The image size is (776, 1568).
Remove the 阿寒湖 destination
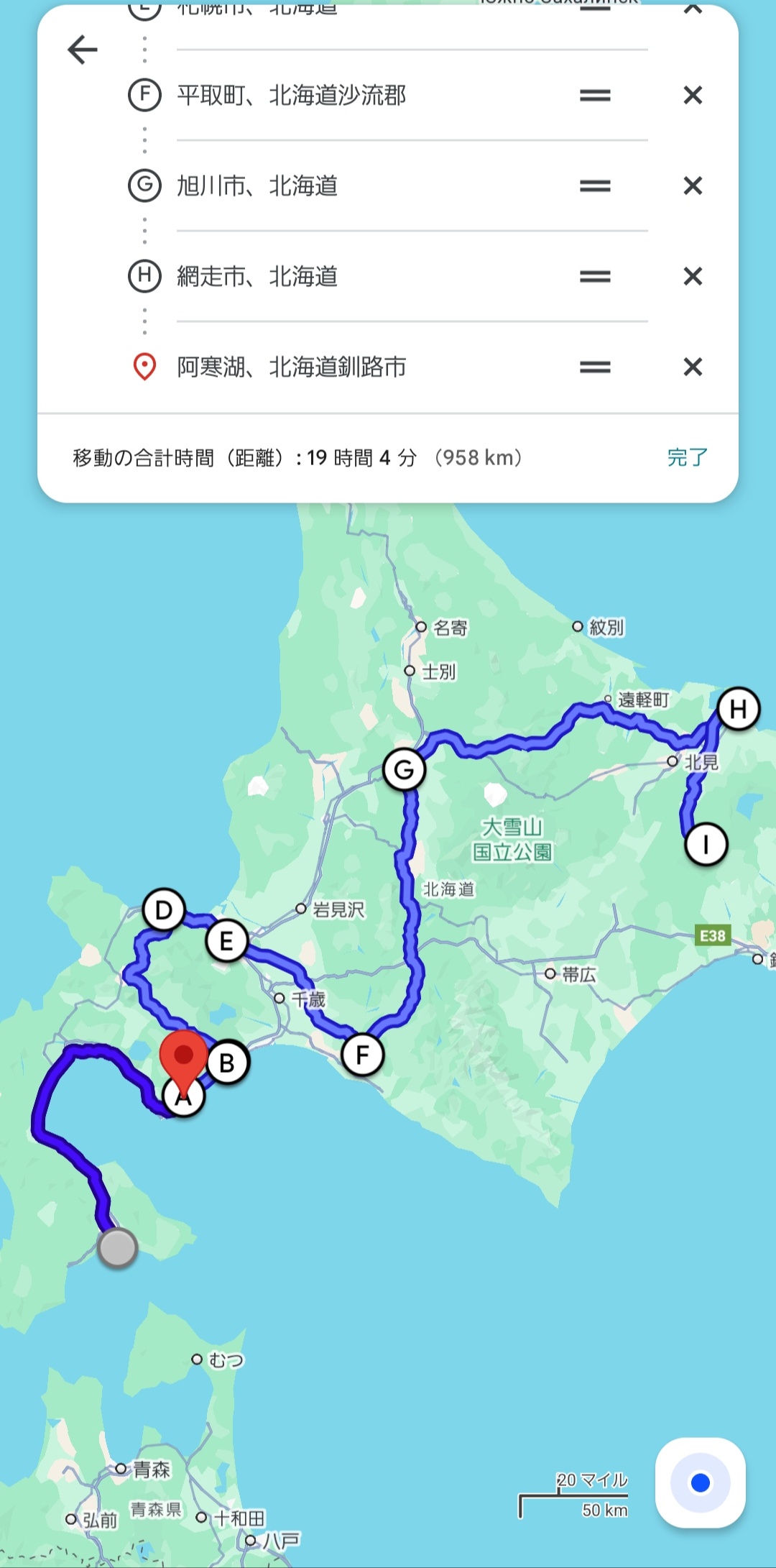(x=692, y=367)
